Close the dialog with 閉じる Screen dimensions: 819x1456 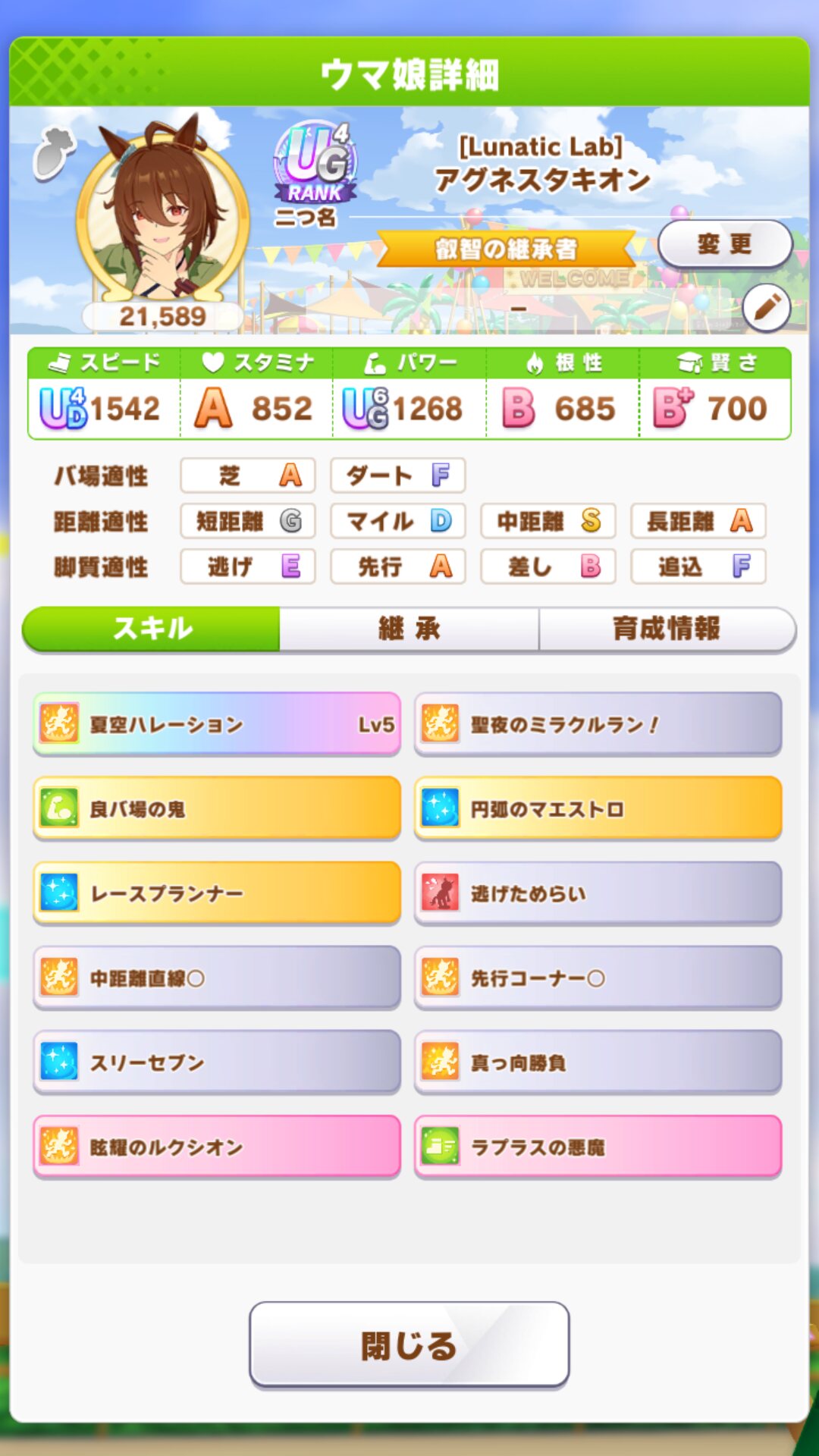point(409,1345)
